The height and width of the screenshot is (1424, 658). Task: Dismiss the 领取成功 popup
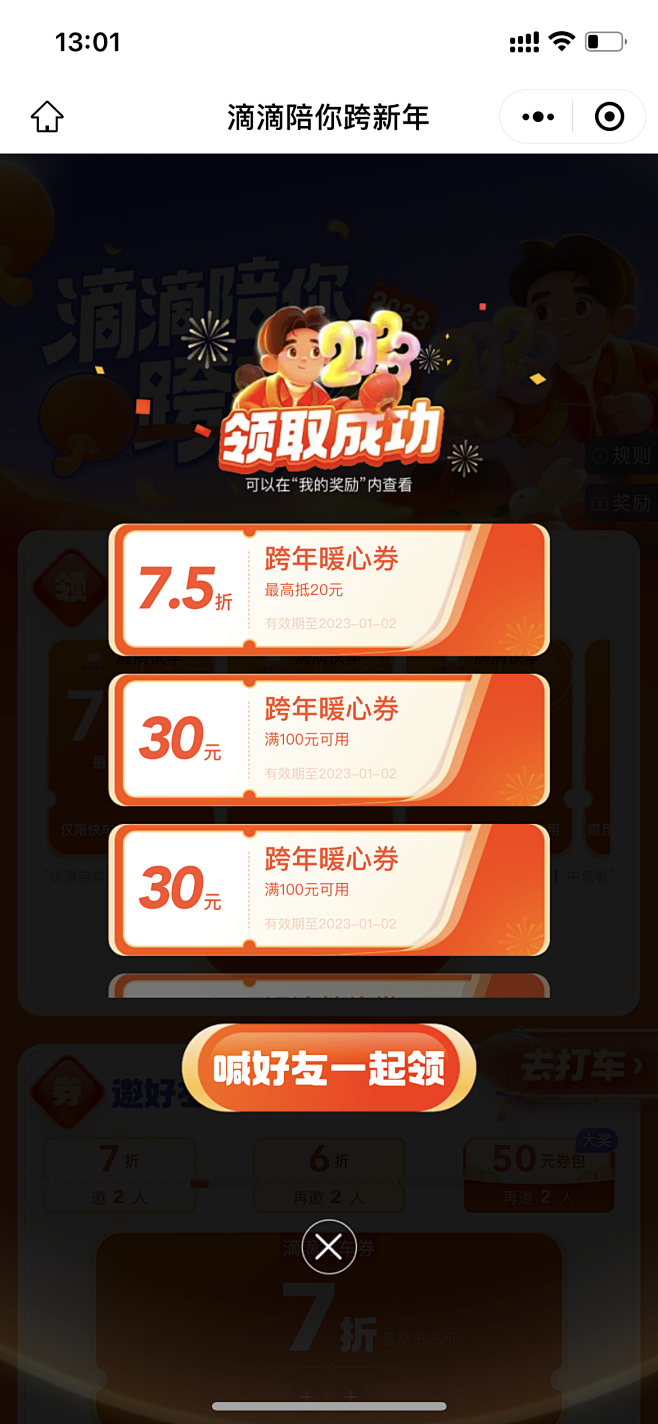(x=329, y=1246)
